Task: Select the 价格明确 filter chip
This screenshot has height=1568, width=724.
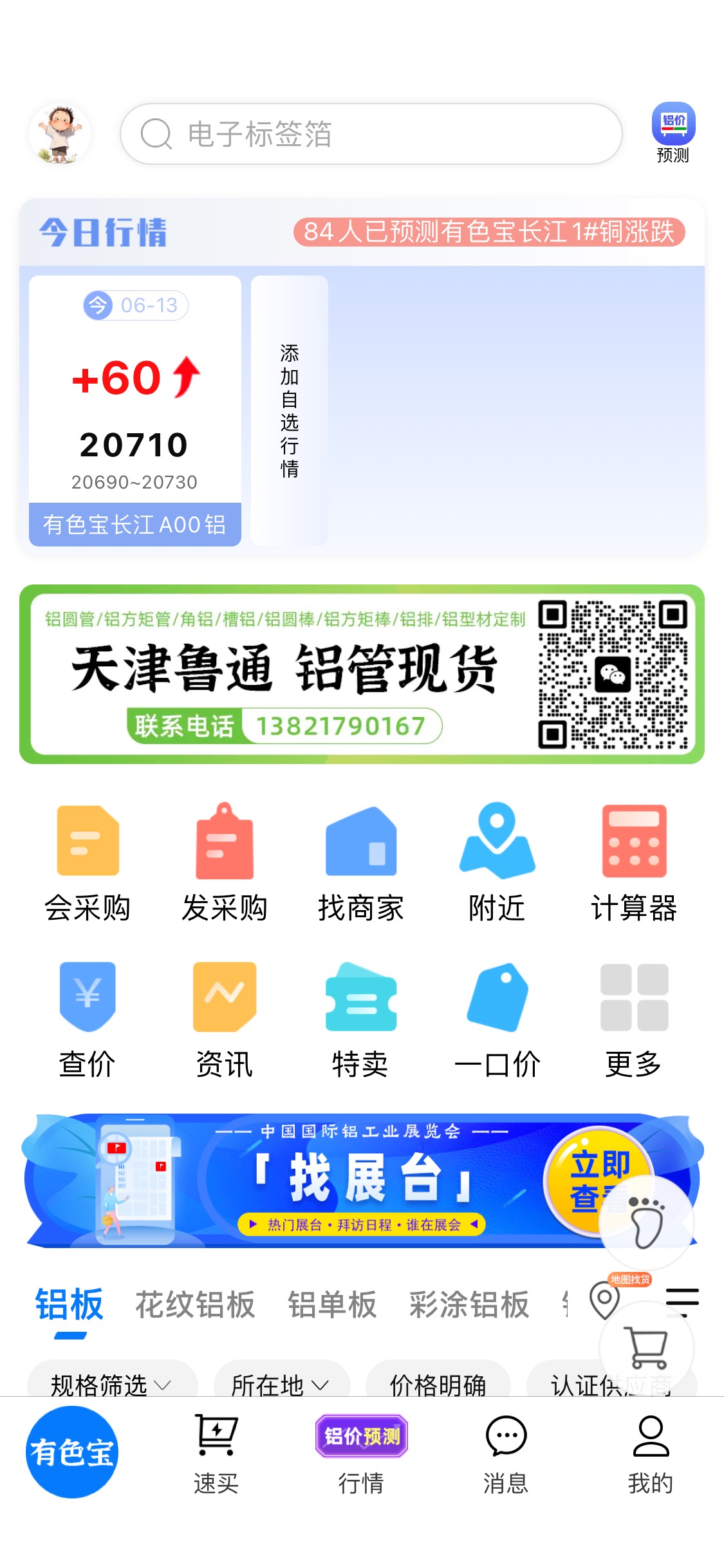Action: point(438,1383)
